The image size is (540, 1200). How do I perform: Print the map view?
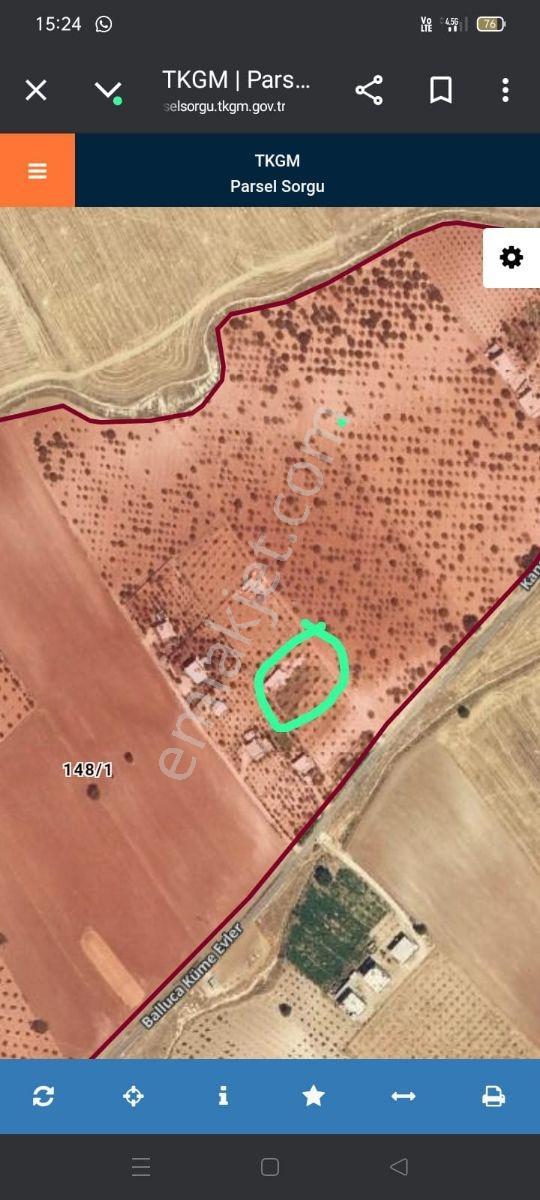(x=493, y=1096)
